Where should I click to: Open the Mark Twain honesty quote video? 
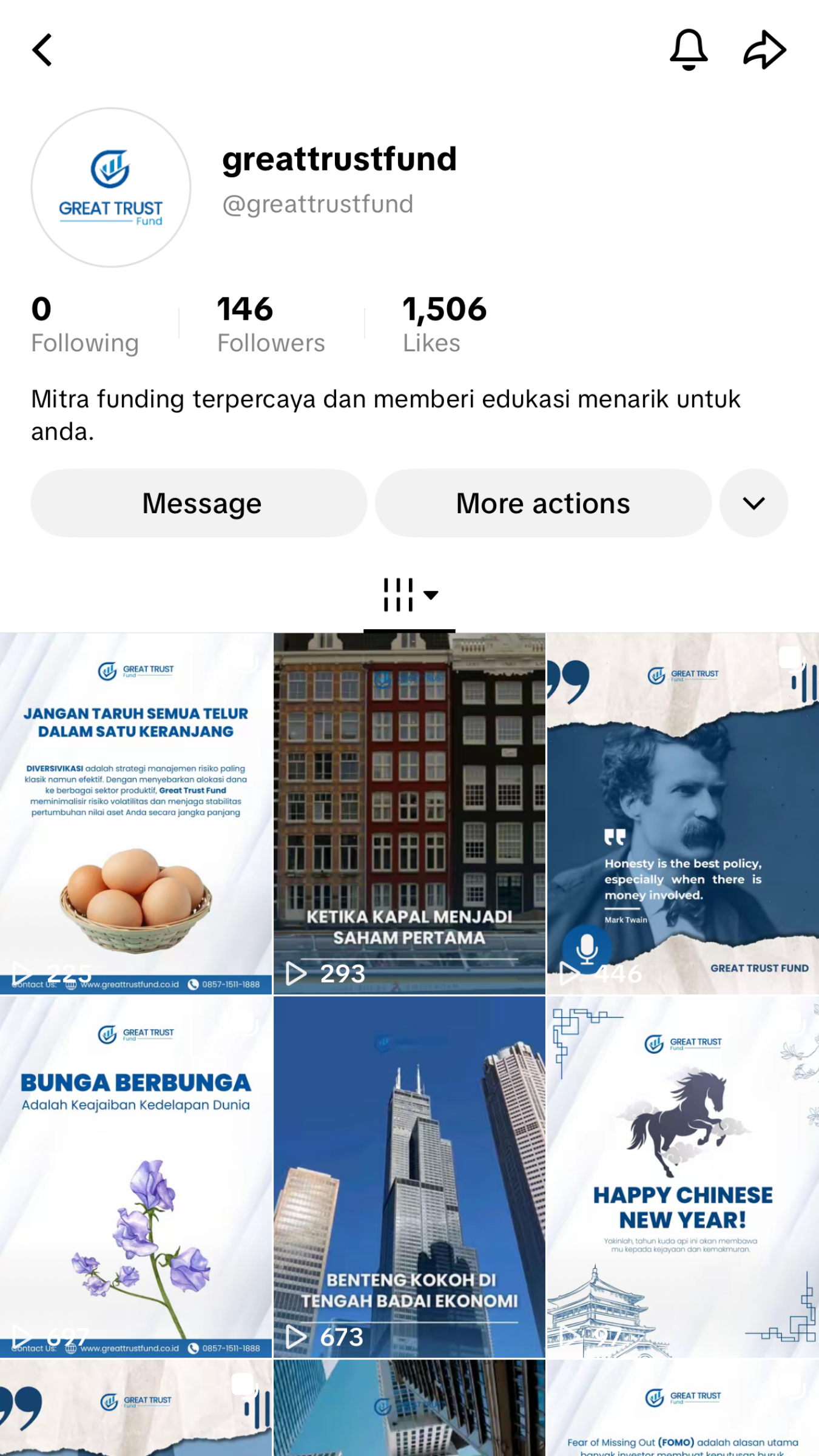682,813
